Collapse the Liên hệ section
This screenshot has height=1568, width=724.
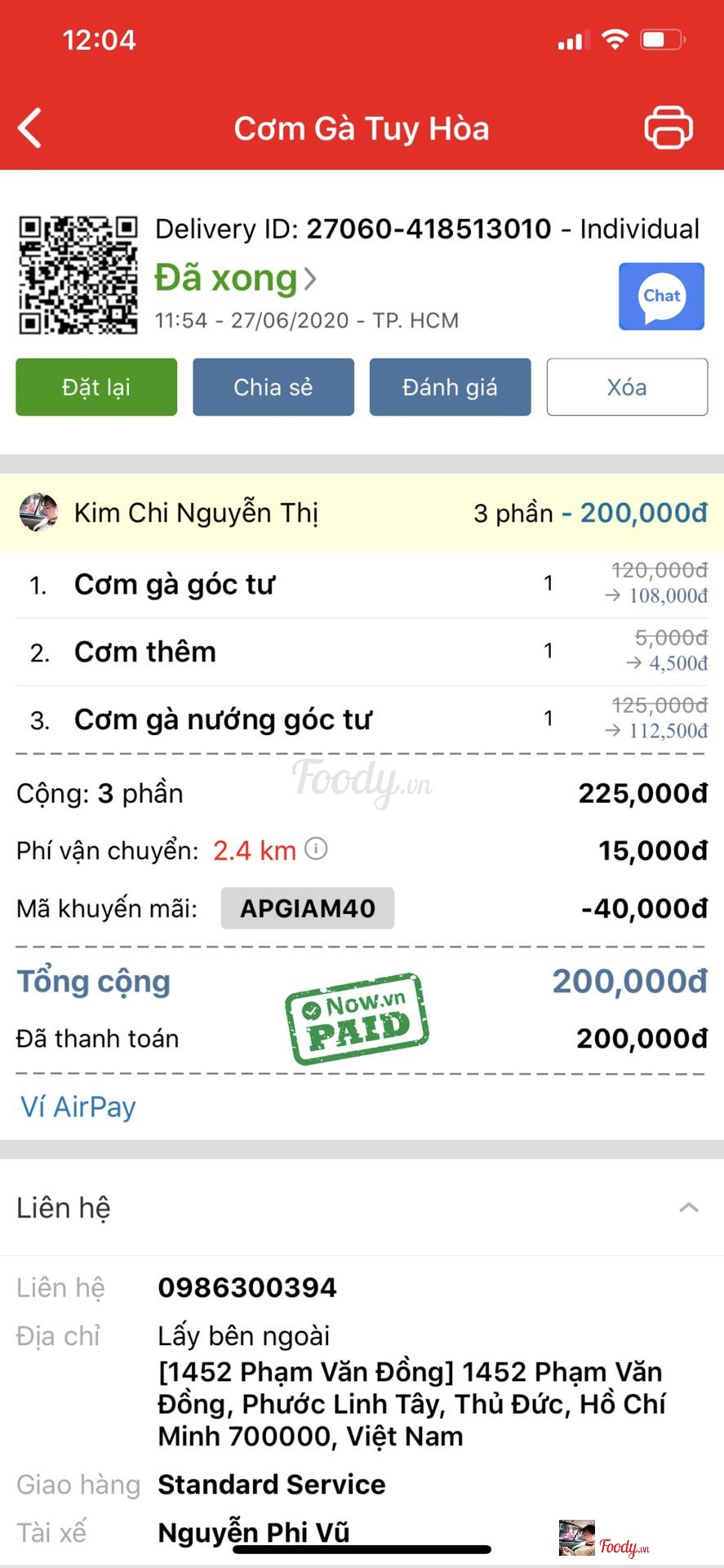[x=689, y=1208]
